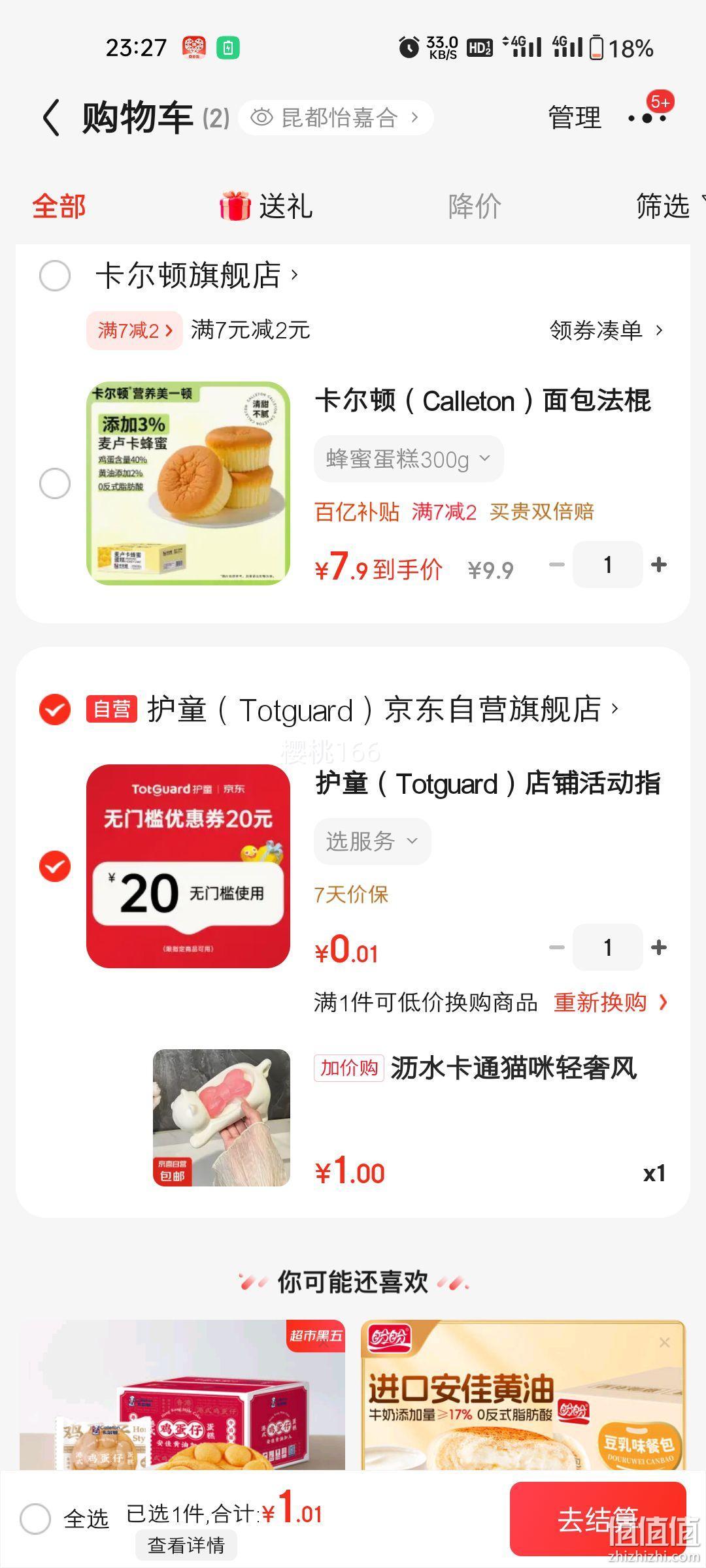Tap 重新换购 to change add-on item
Viewport: 706px width, 1568px height.
click(611, 1002)
